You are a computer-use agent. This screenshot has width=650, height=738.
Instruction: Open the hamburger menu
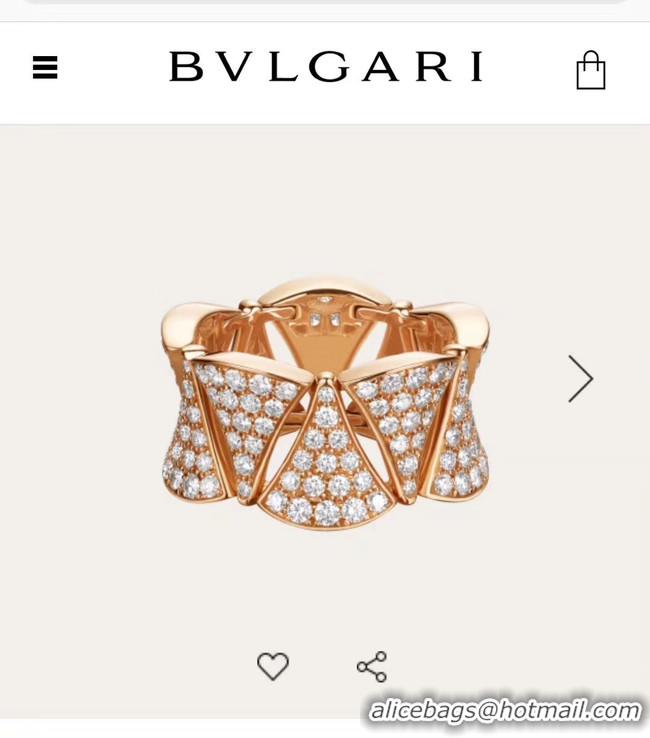[x=45, y=68]
